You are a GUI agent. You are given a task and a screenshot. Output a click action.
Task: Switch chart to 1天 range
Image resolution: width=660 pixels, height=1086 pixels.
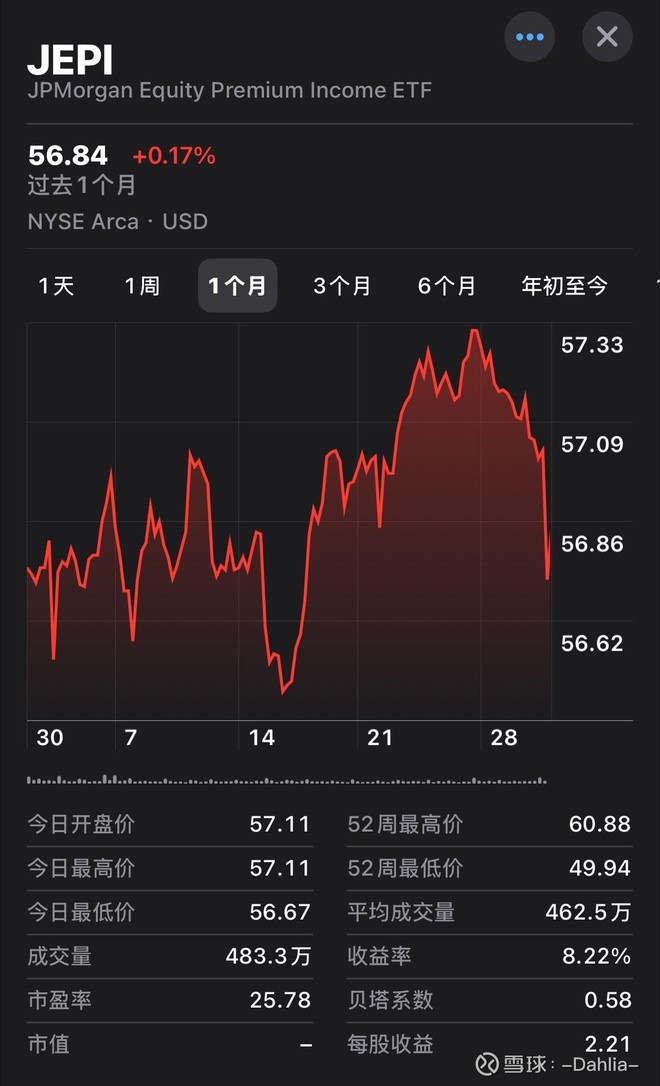(57, 286)
